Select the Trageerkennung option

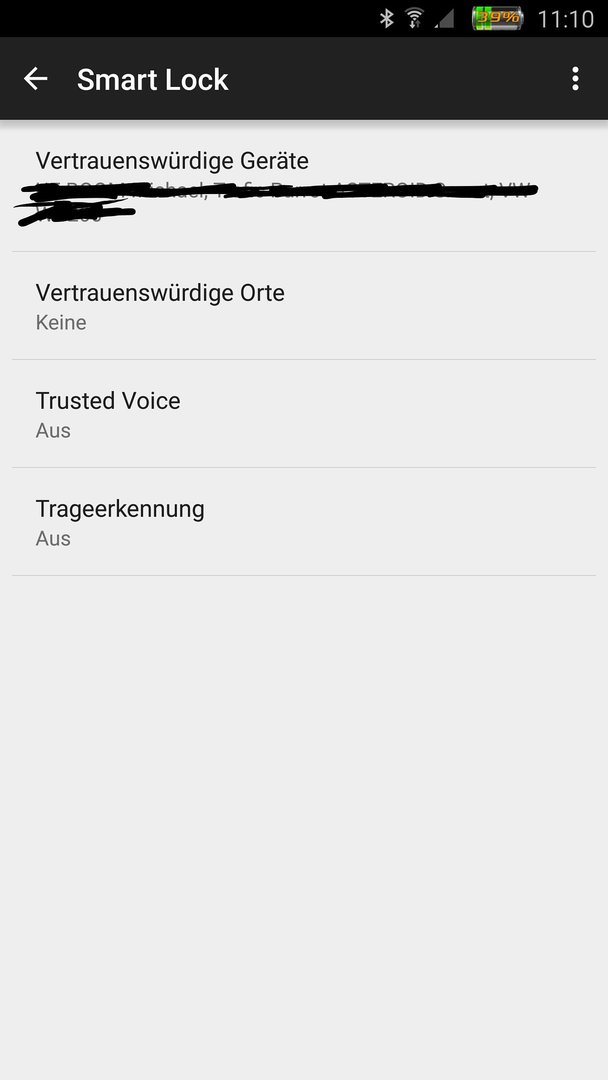click(x=304, y=522)
